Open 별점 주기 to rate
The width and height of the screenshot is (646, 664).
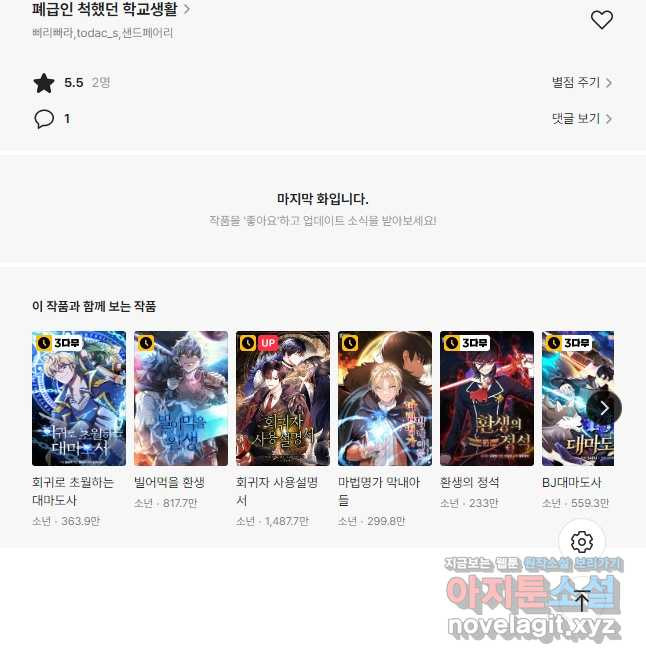coord(581,83)
